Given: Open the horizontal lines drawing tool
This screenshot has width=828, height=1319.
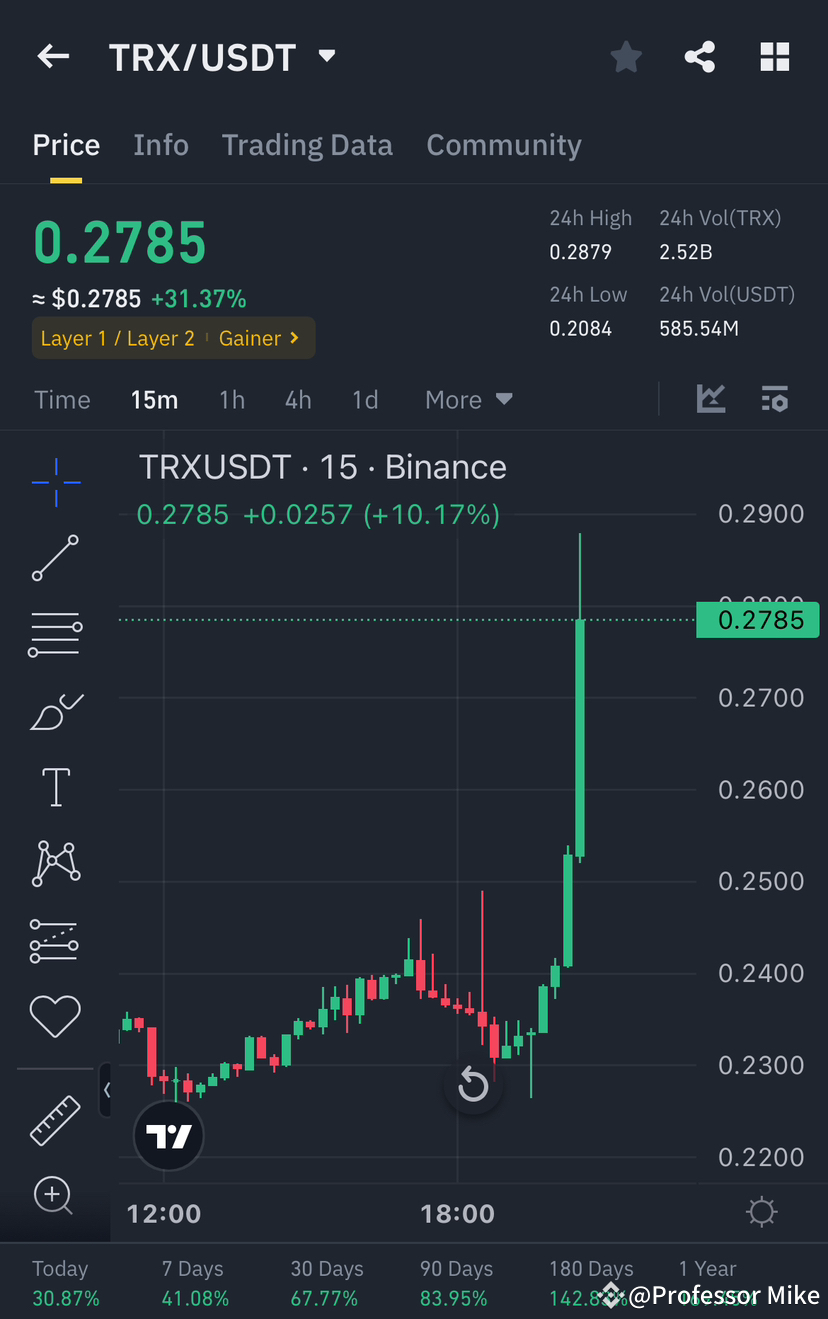Looking at the screenshot, I should point(55,634).
